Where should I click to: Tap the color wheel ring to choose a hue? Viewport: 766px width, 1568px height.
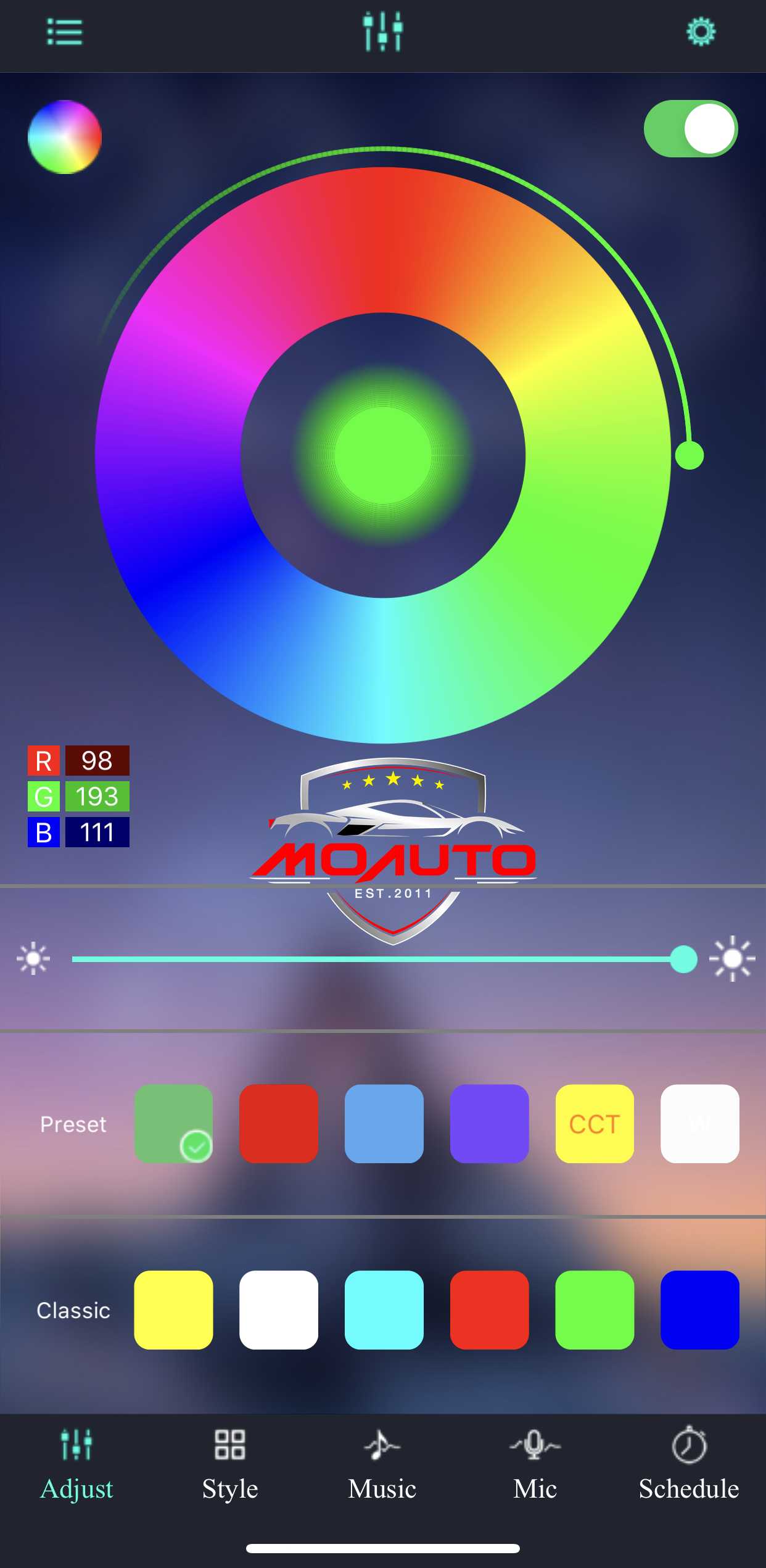point(167,457)
